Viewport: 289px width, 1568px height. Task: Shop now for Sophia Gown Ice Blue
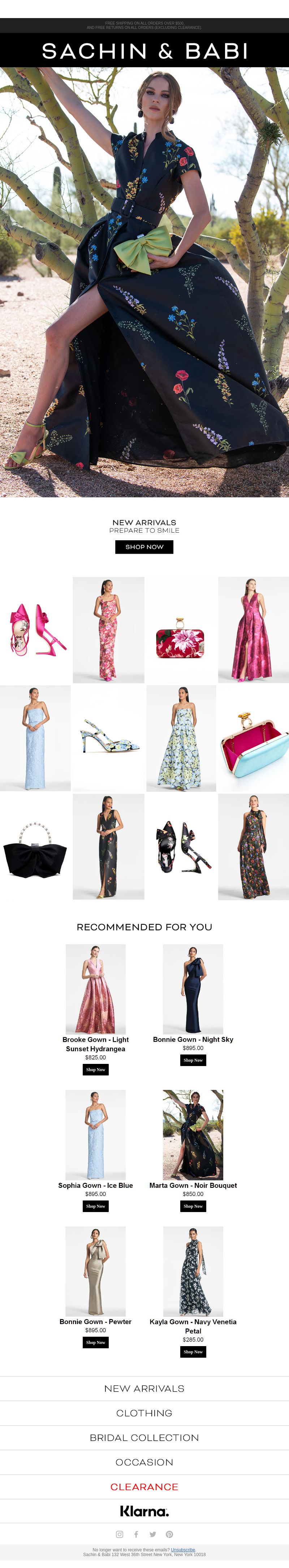coord(95,1205)
